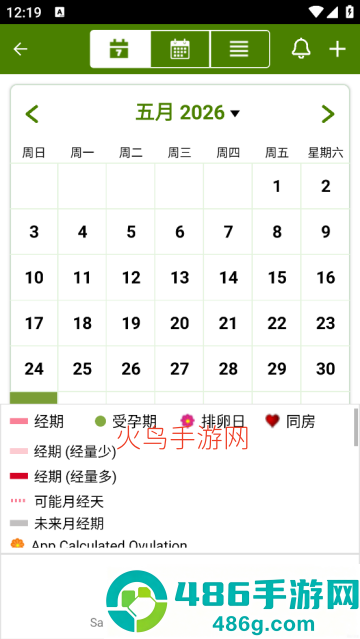
Task: Select May 9 on the calendar
Action: tap(325, 232)
